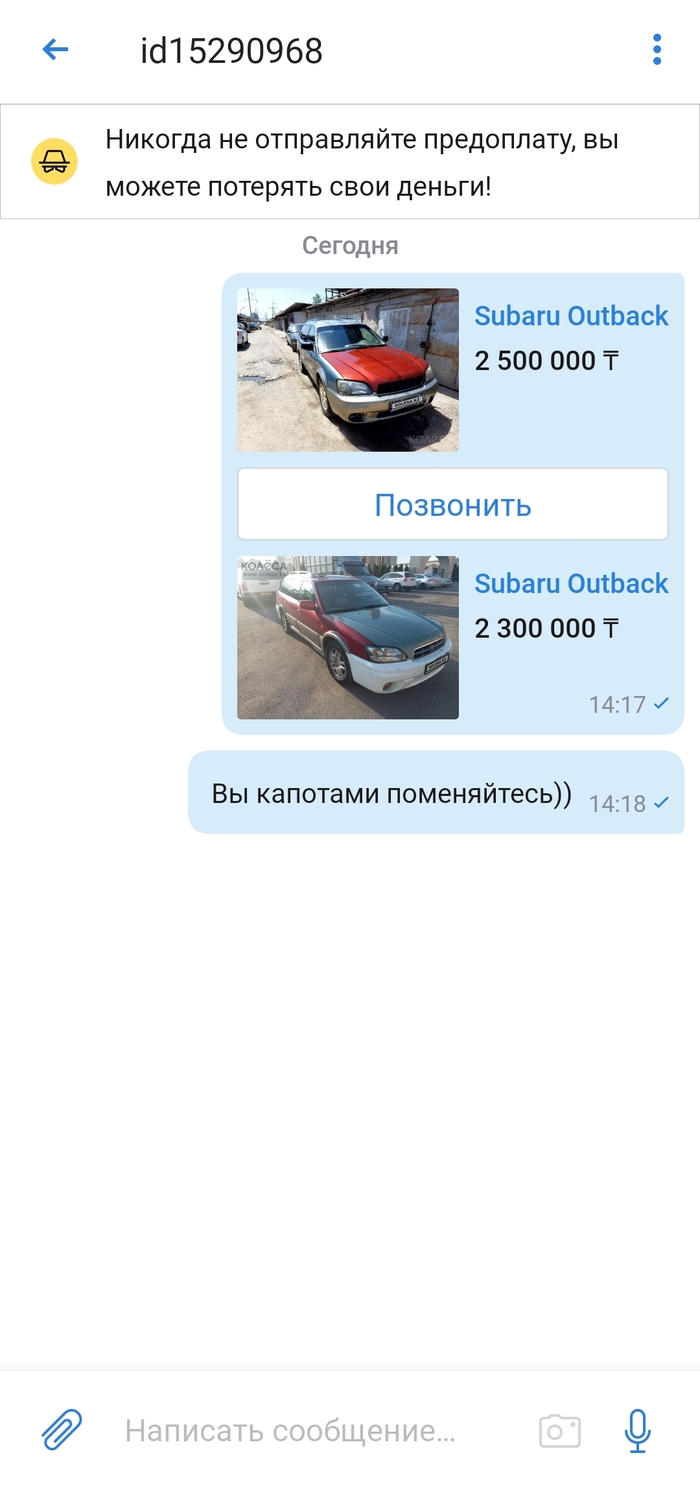Attach a file with the paperclip icon

[x=62, y=1430]
